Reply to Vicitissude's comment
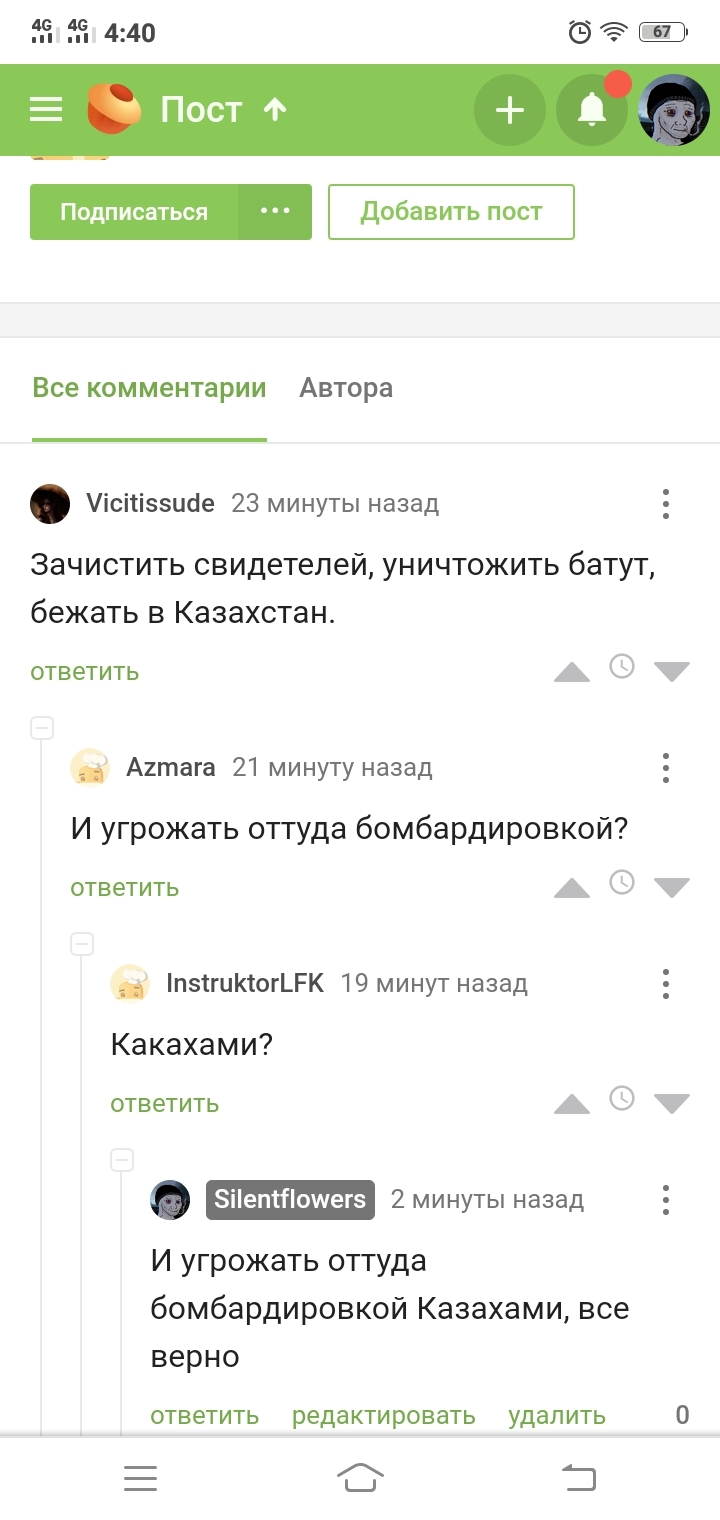 [85, 672]
